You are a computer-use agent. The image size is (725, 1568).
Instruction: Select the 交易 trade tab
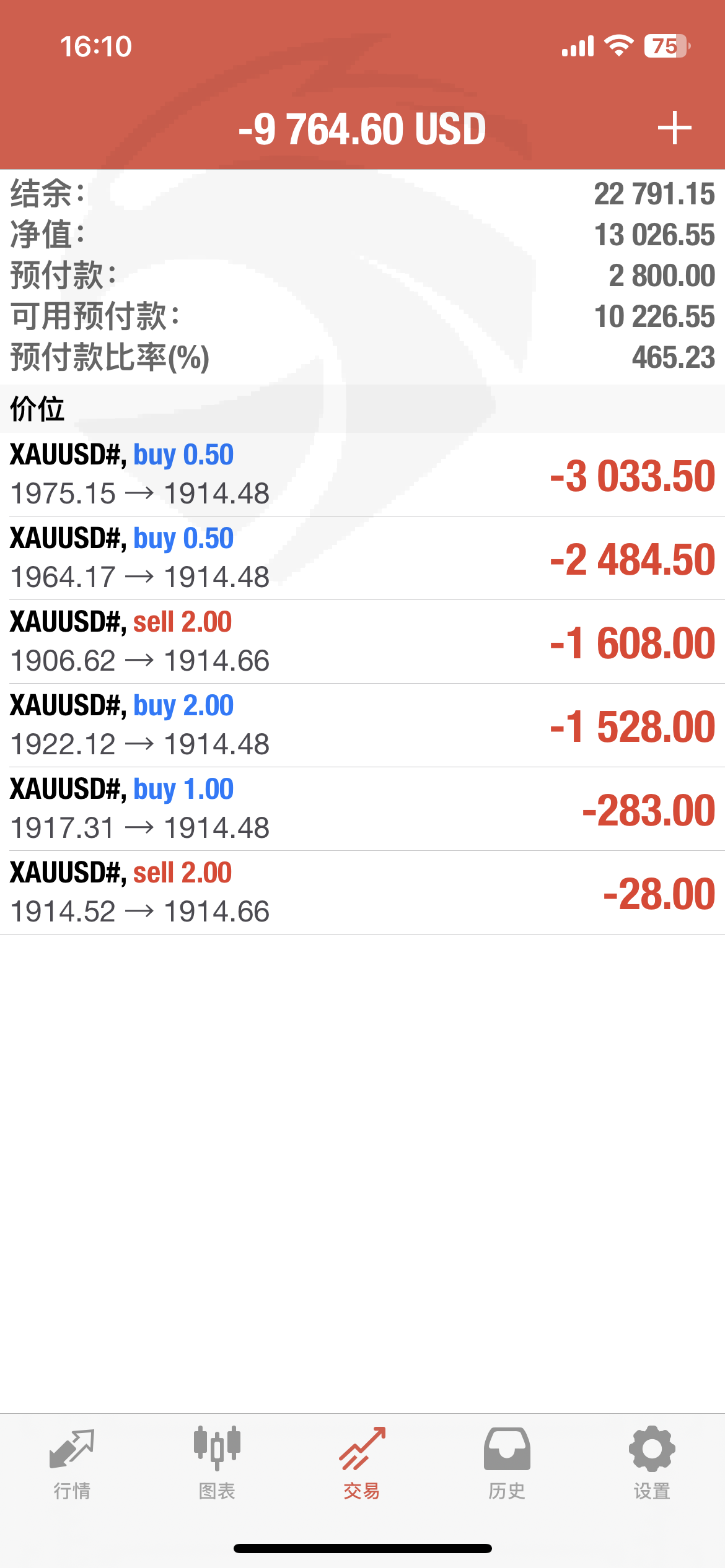pyautogui.click(x=362, y=1464)
